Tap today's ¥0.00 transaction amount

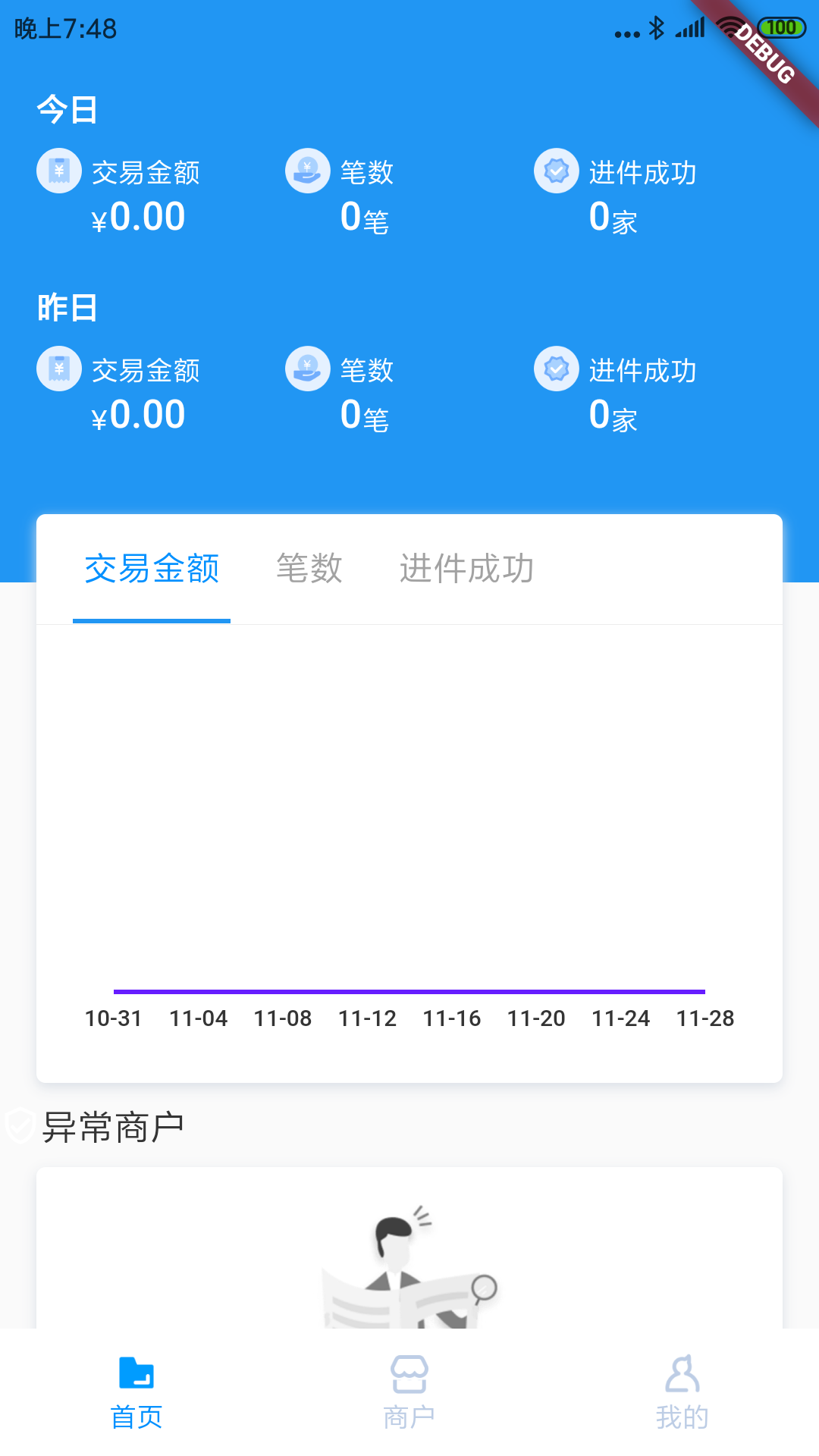click(136, 216)
